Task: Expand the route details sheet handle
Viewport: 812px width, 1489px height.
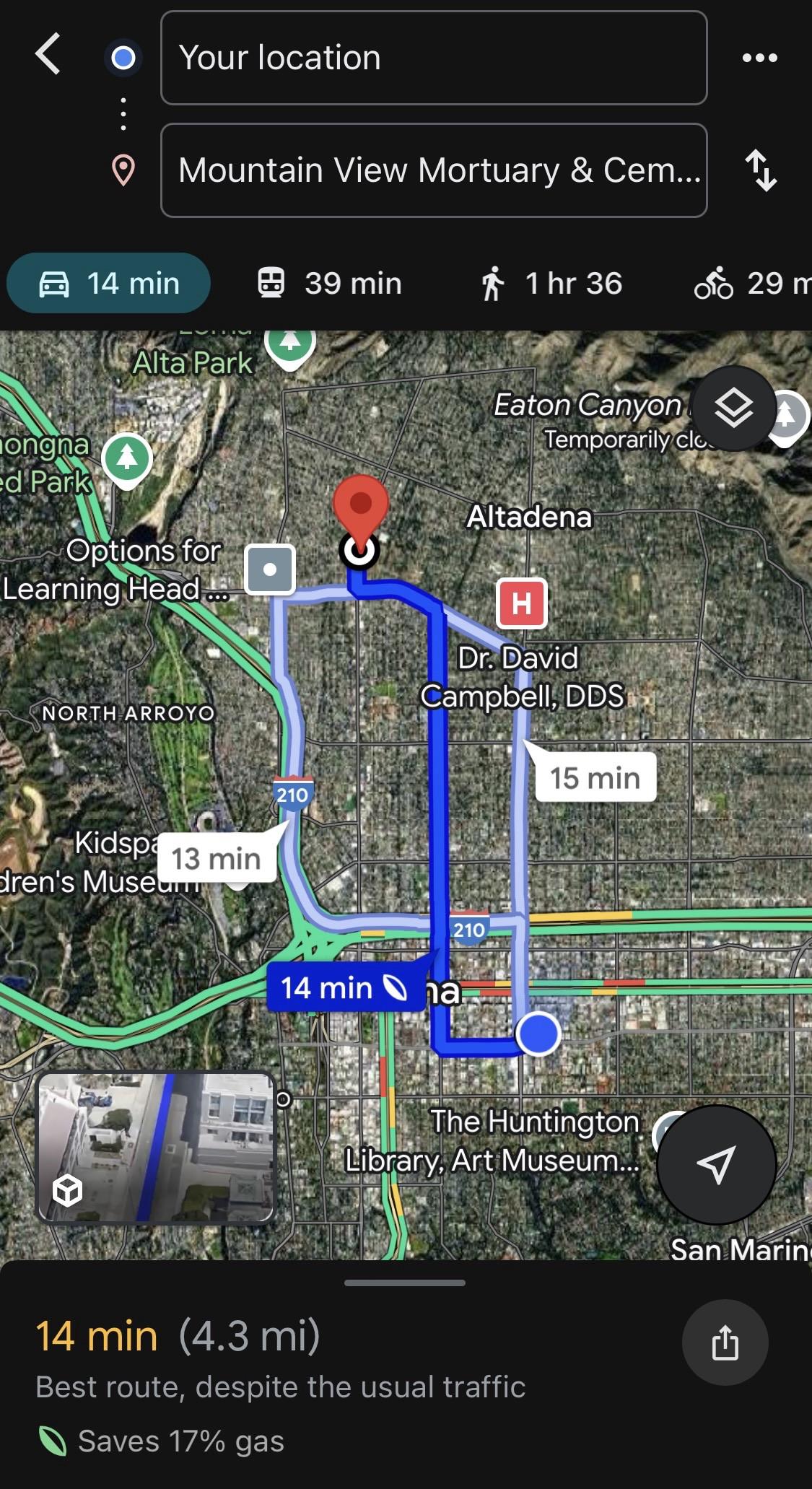Action: click(405, 1283)
